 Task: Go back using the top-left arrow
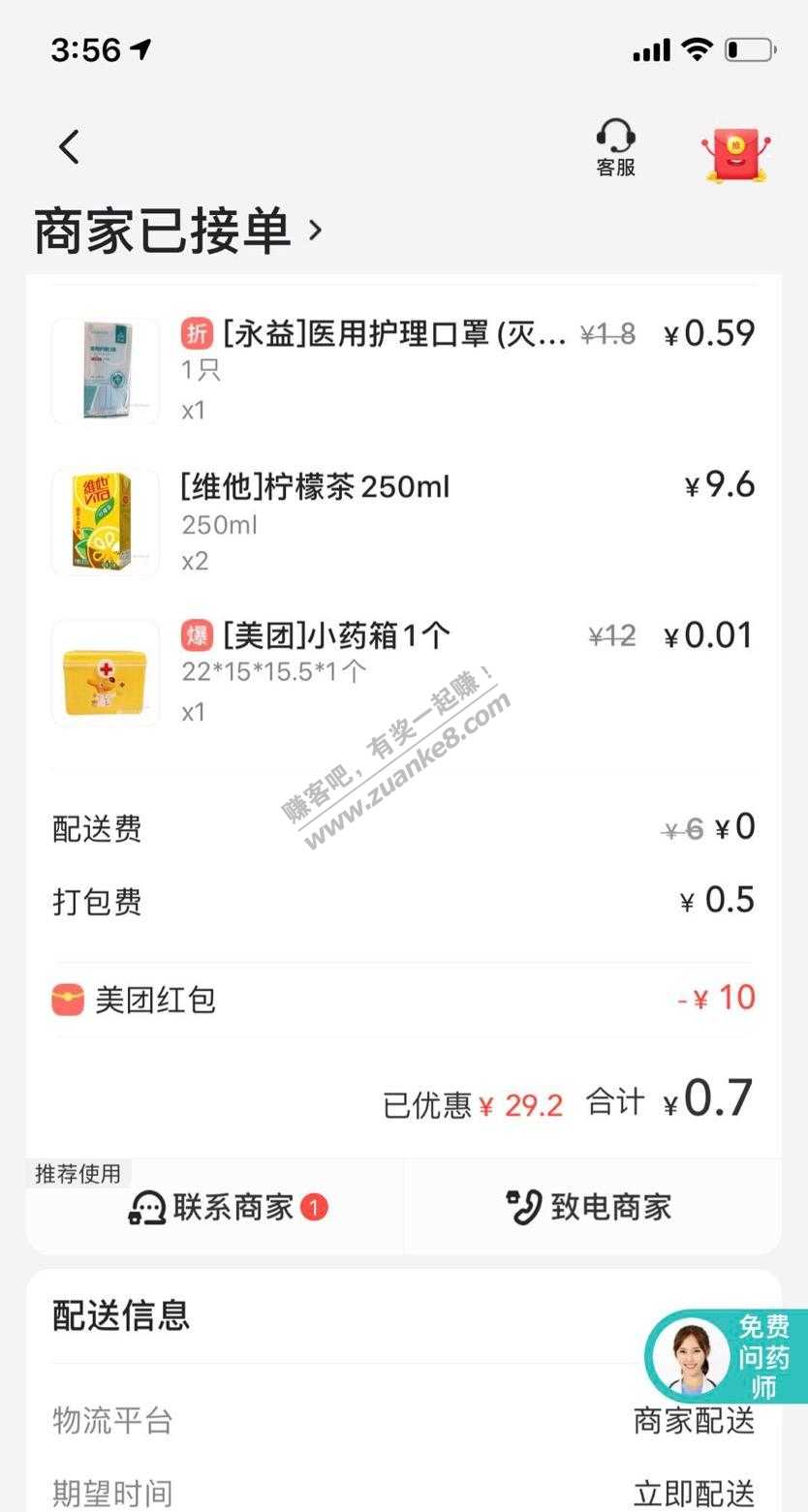tap(69, 148)
